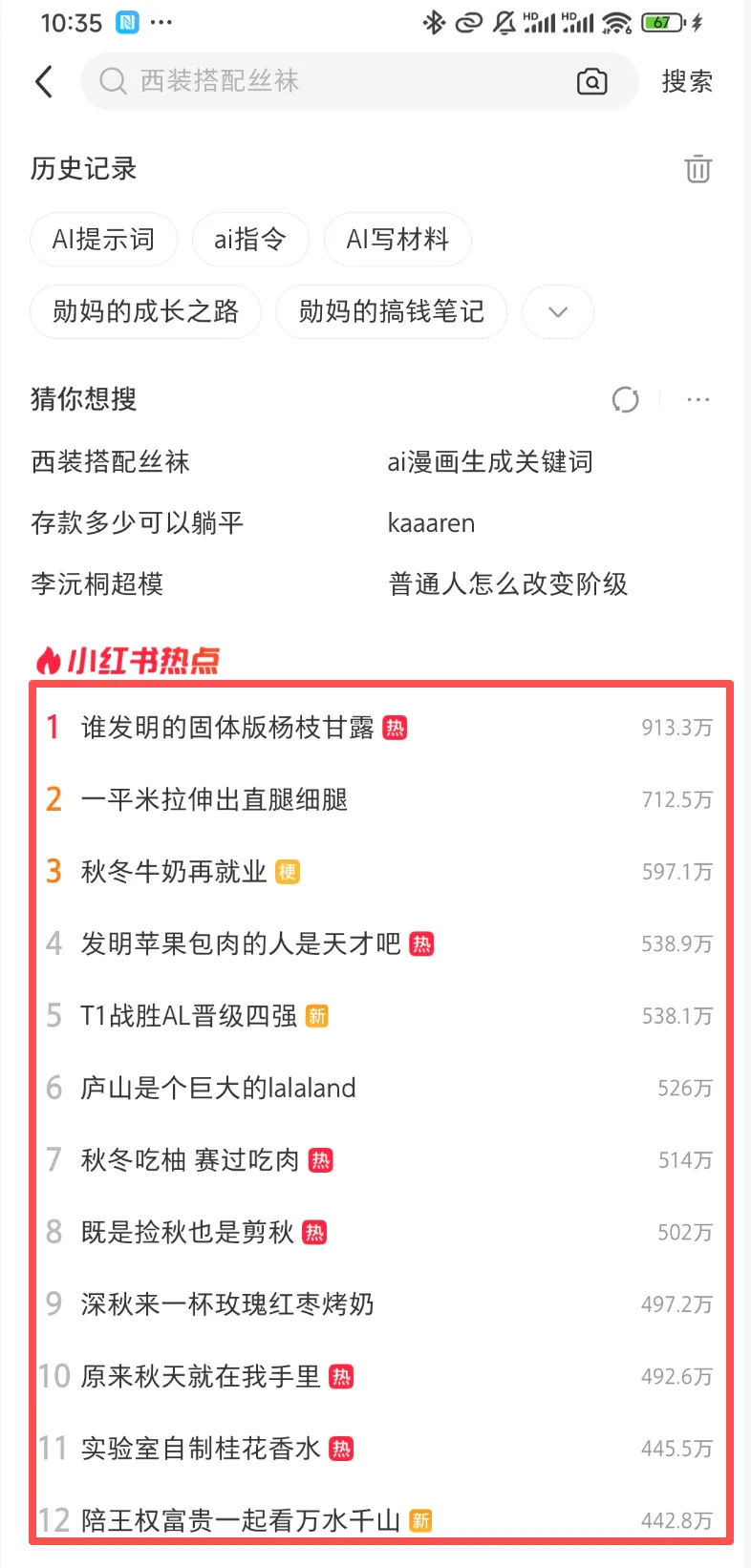Search suggestion ai漫画生成关键词
This screenshot has width=751, height=1568.
[489, 462]
